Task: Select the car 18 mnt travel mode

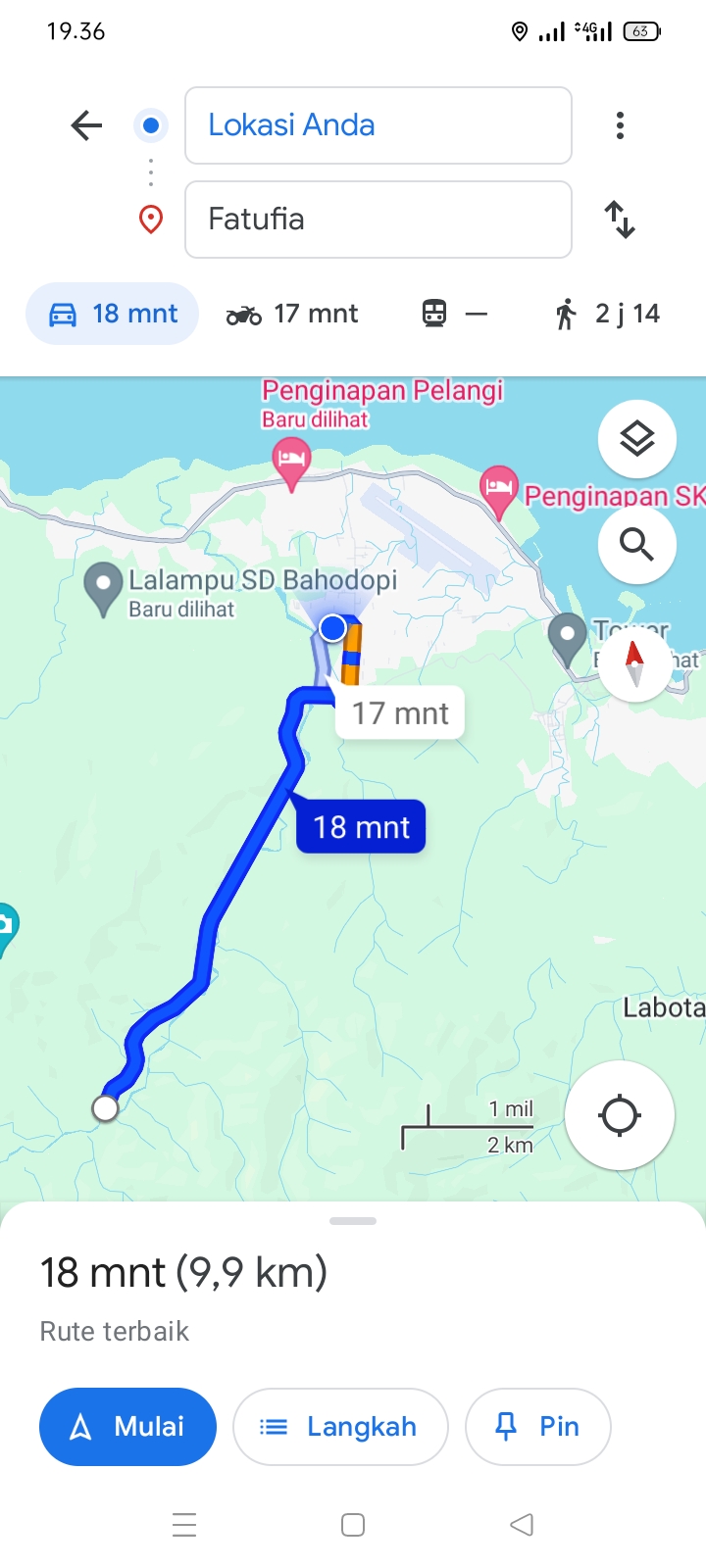Action: (x=113, y=314)
